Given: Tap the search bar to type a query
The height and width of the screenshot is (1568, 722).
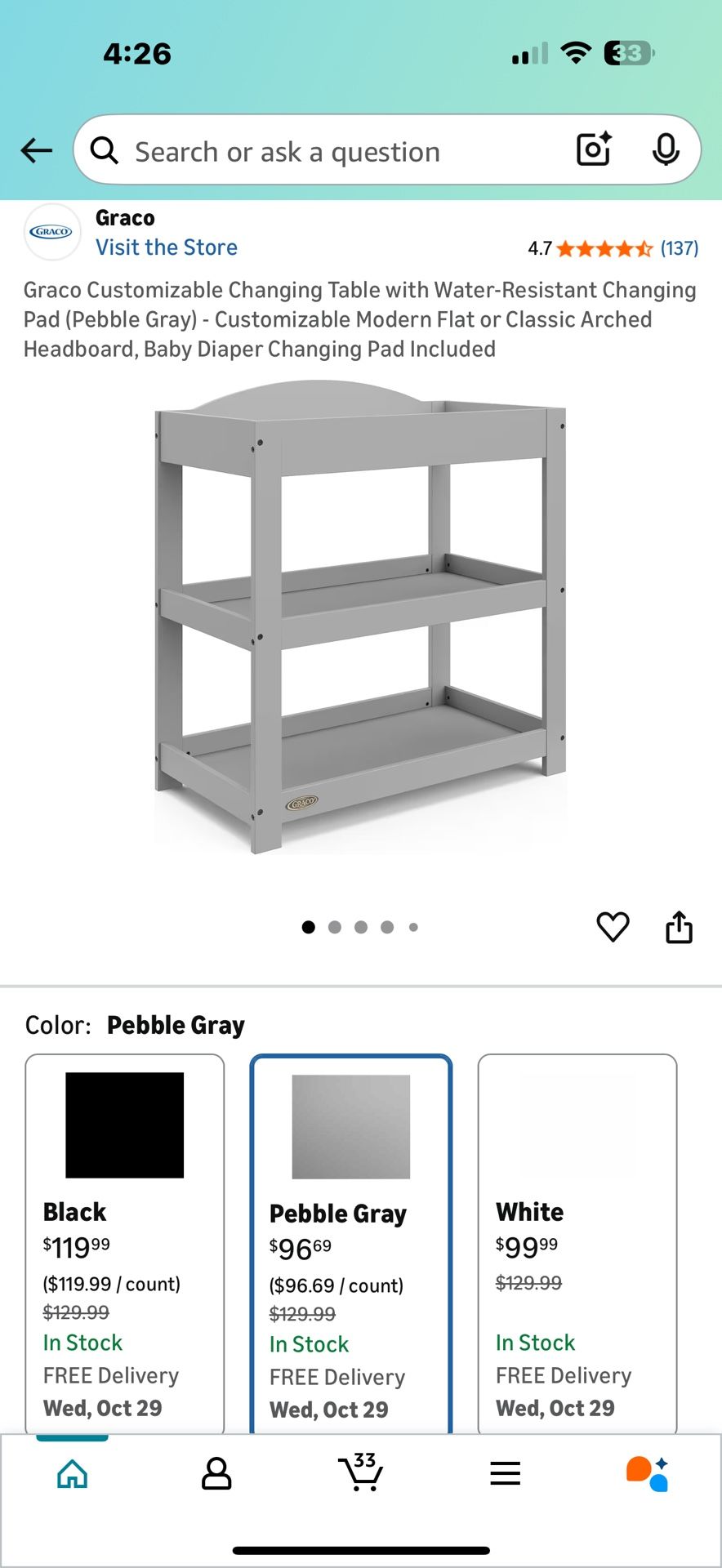Looking at the screenshot, I should (x=327, y=150).
